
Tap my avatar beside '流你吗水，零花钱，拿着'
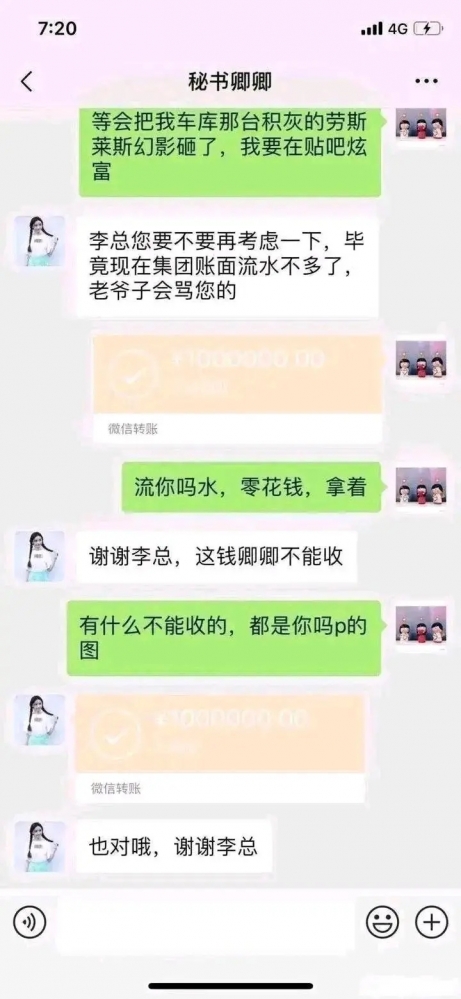pos(421,487)
